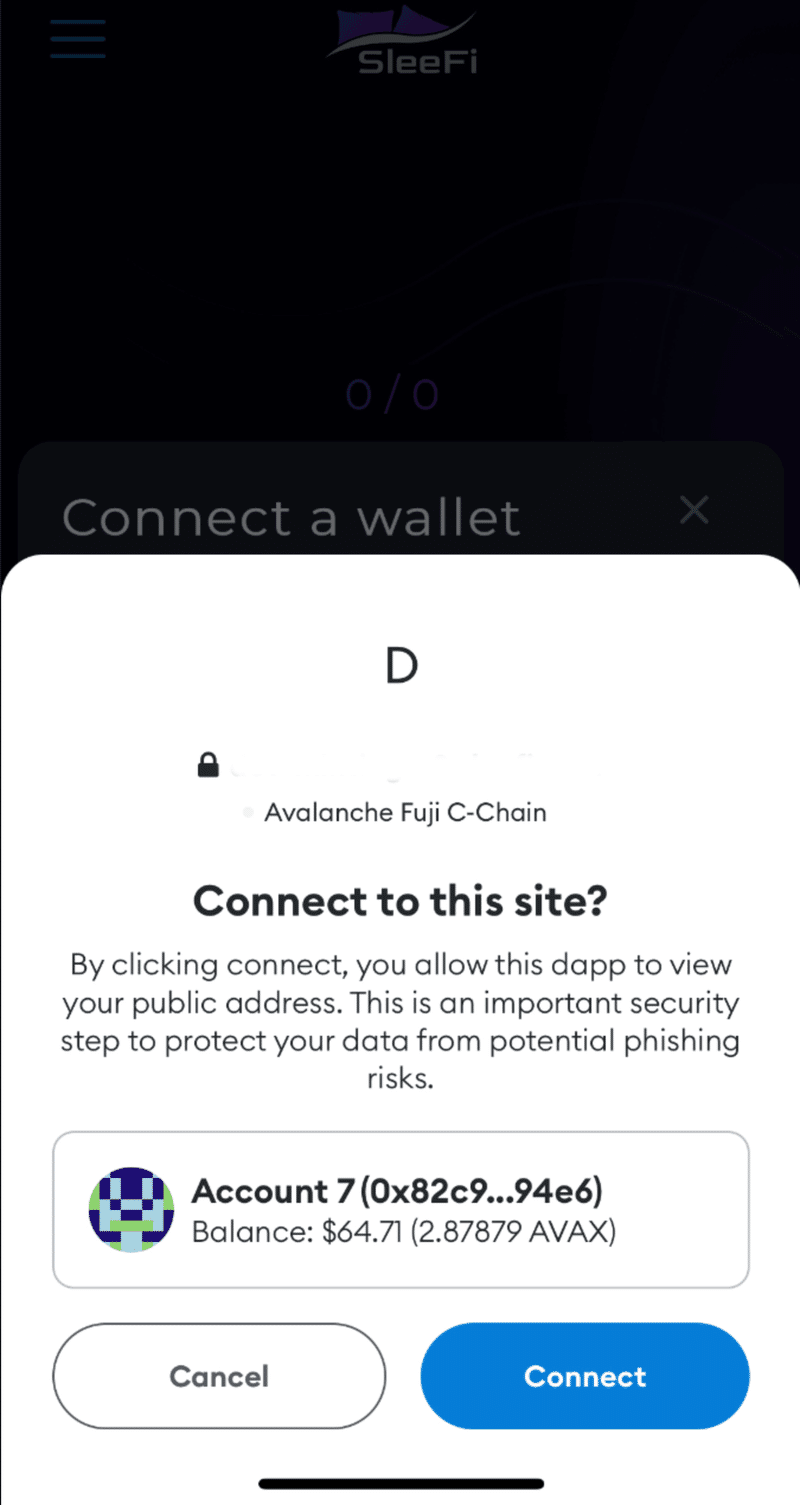Select Account 7 wallet card
The width and height of the screenshot is (800, 1505).
[400, 1210]
